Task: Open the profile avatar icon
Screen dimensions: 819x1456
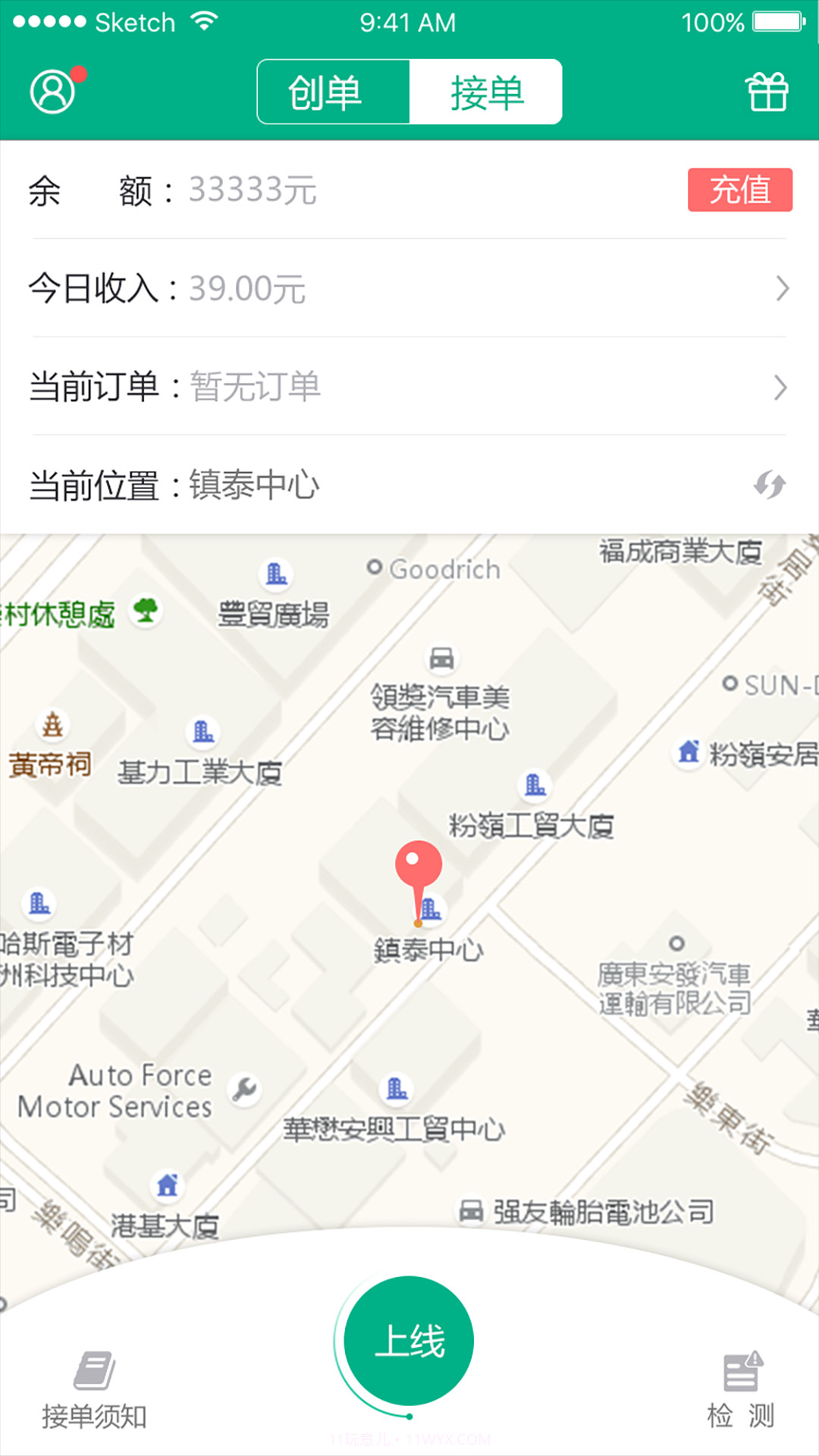Action: click(x=53, y=93)
